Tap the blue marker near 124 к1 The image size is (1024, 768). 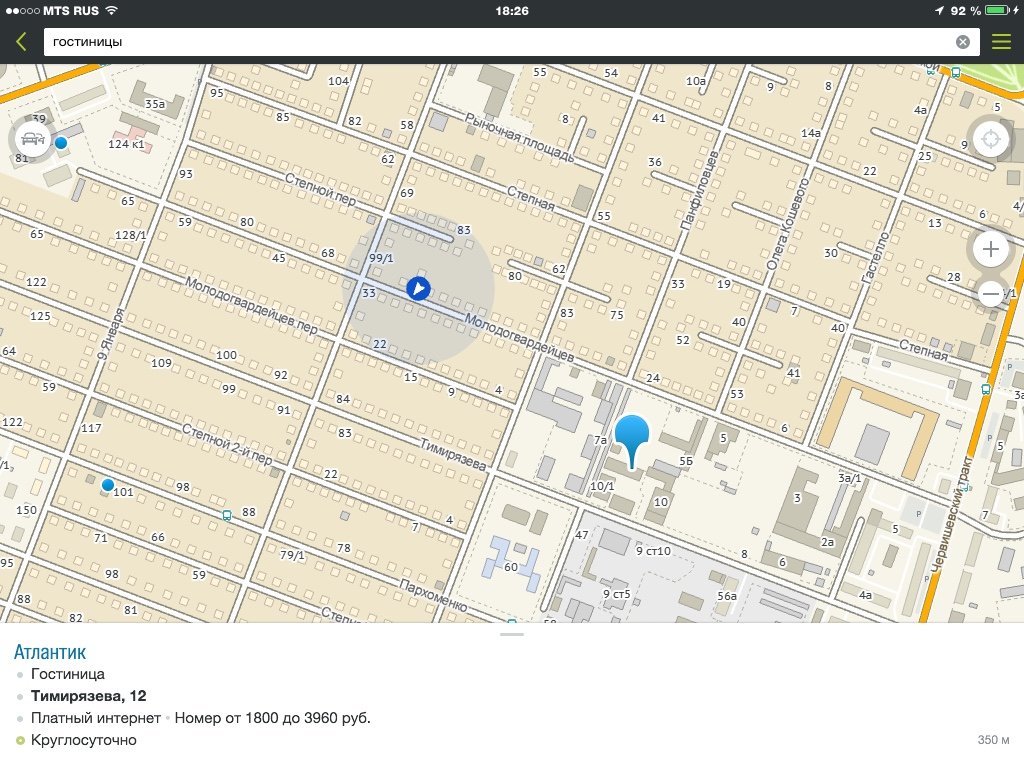click(x=62, y=143)
